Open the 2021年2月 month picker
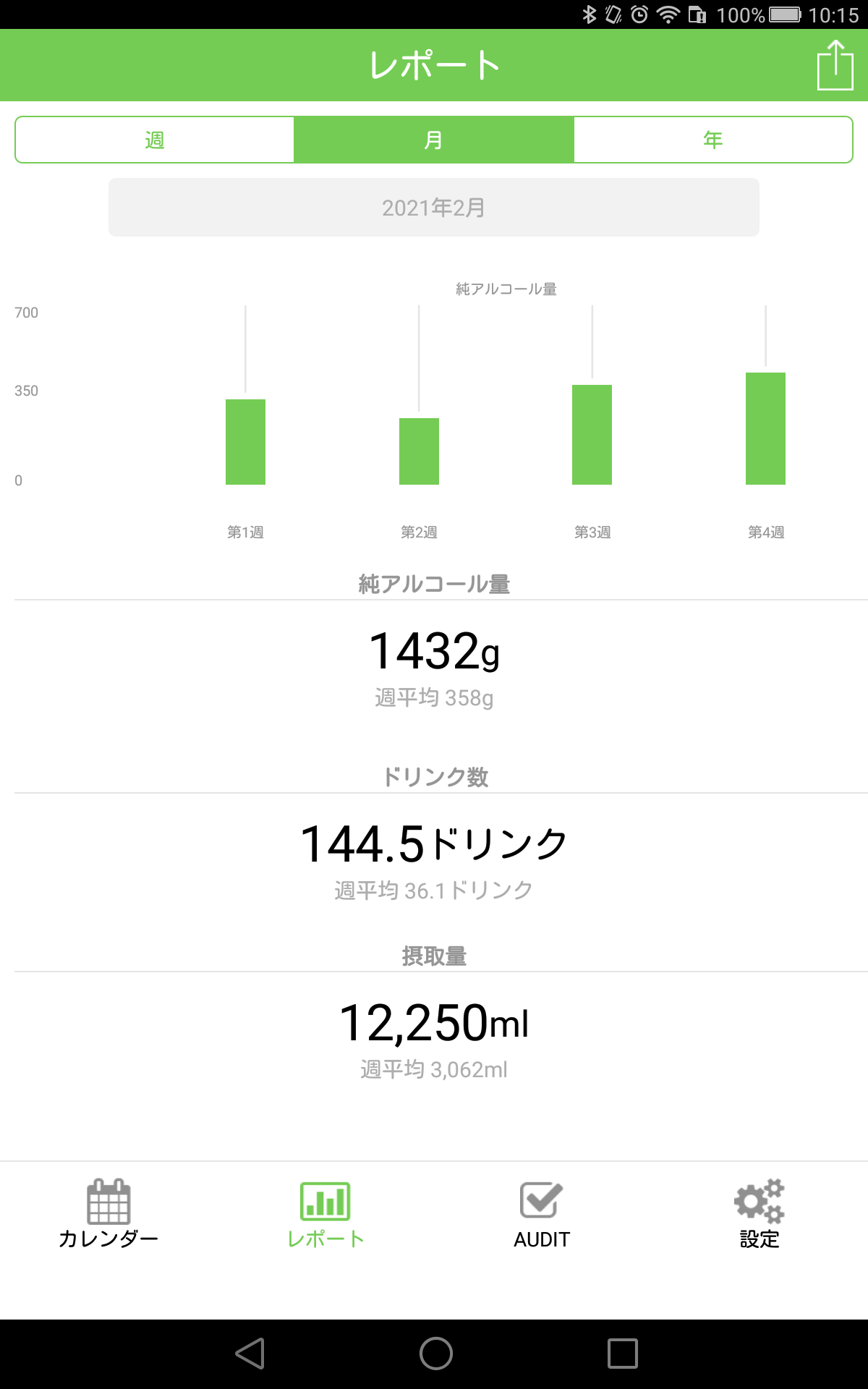Image resolution: width=868 pixels, height=1389 pixels. pyautogui.click(x=434, y=208)
